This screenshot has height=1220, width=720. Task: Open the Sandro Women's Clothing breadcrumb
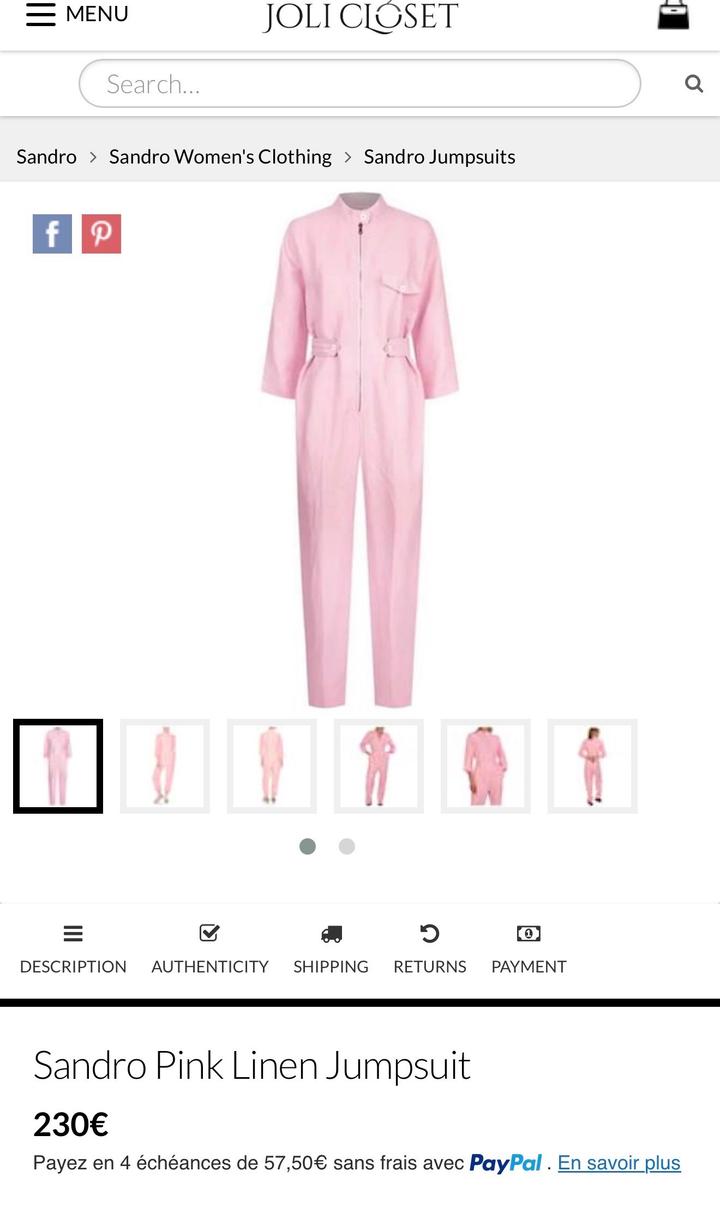[x=220, y=157]
